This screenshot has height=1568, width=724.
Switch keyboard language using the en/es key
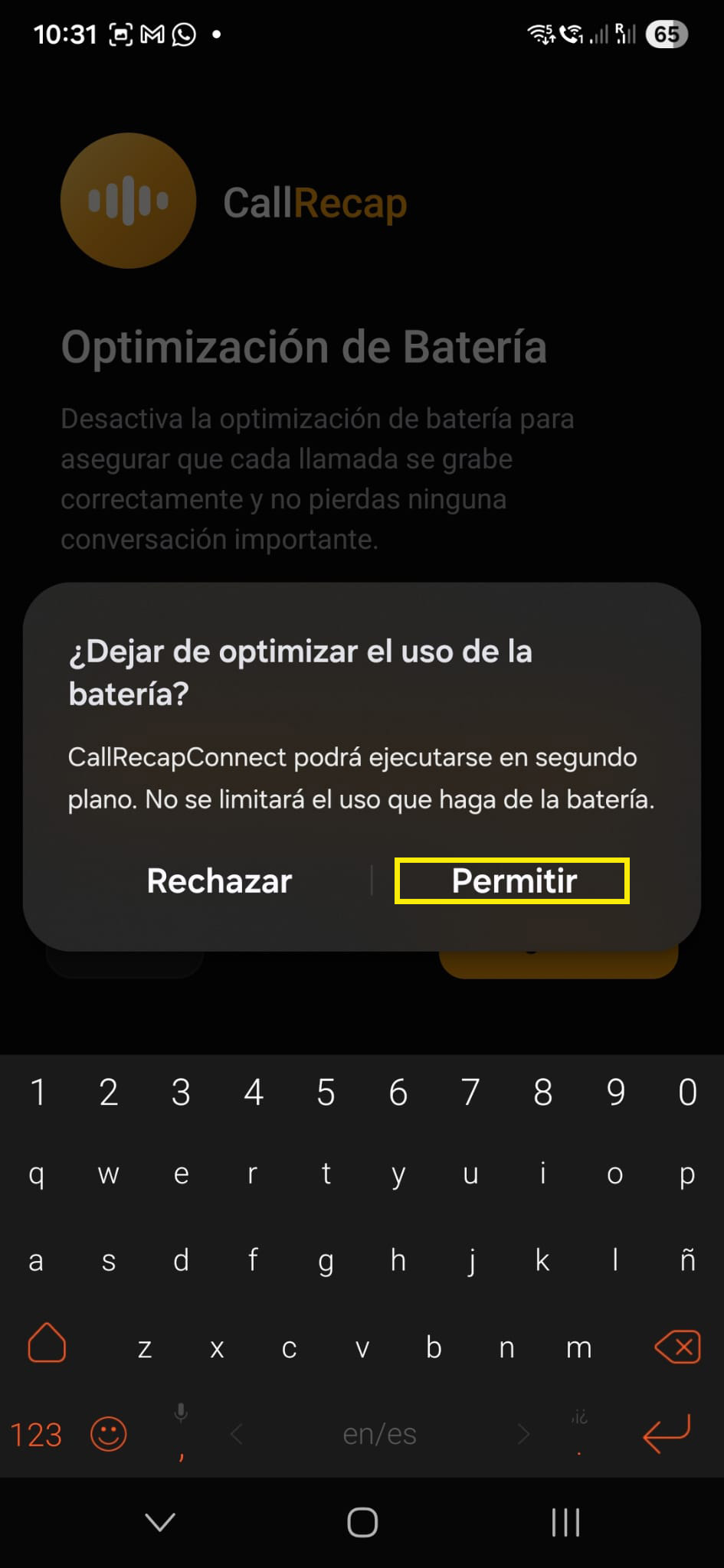coord(380,1435)
